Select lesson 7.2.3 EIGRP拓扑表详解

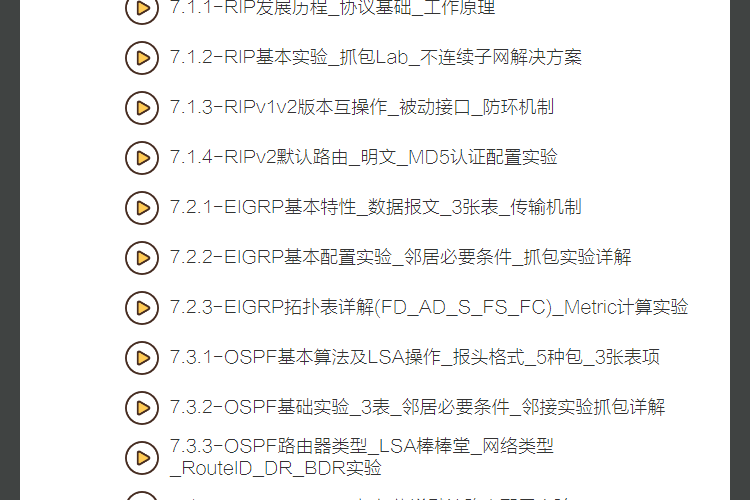click(x=428, y=308)
